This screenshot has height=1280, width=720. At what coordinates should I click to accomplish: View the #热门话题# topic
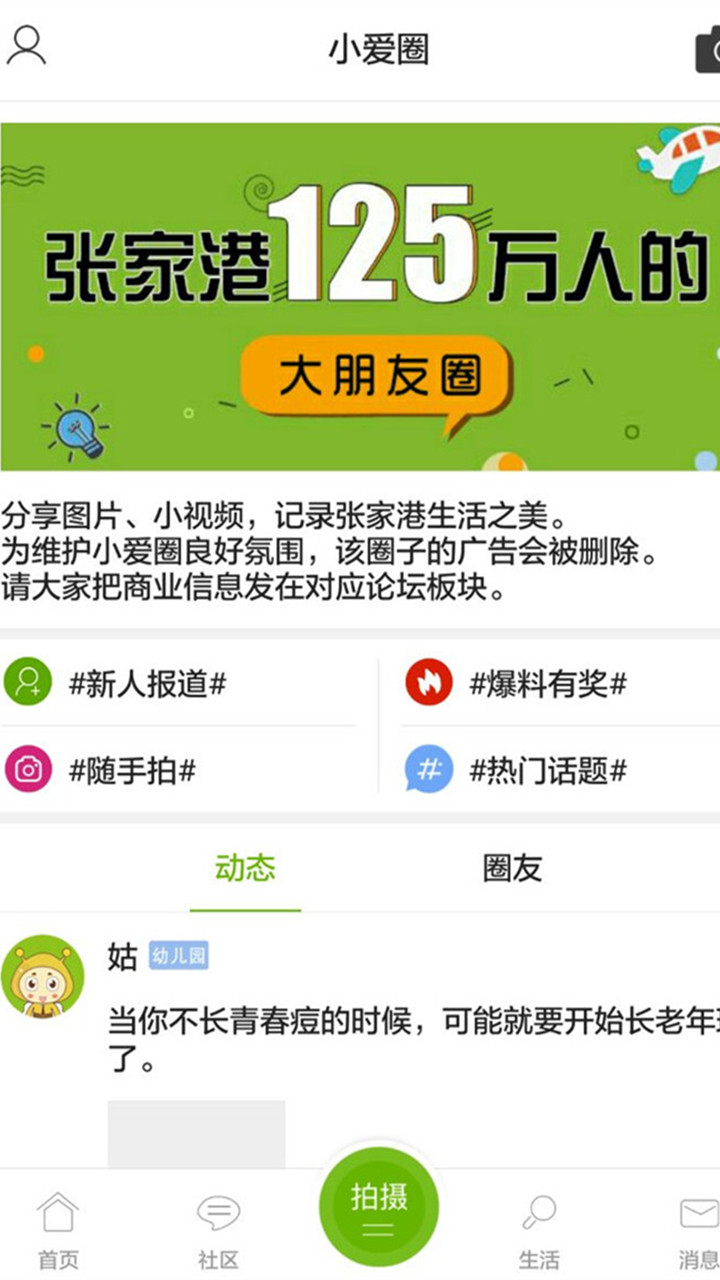click(x=547, y=770)
